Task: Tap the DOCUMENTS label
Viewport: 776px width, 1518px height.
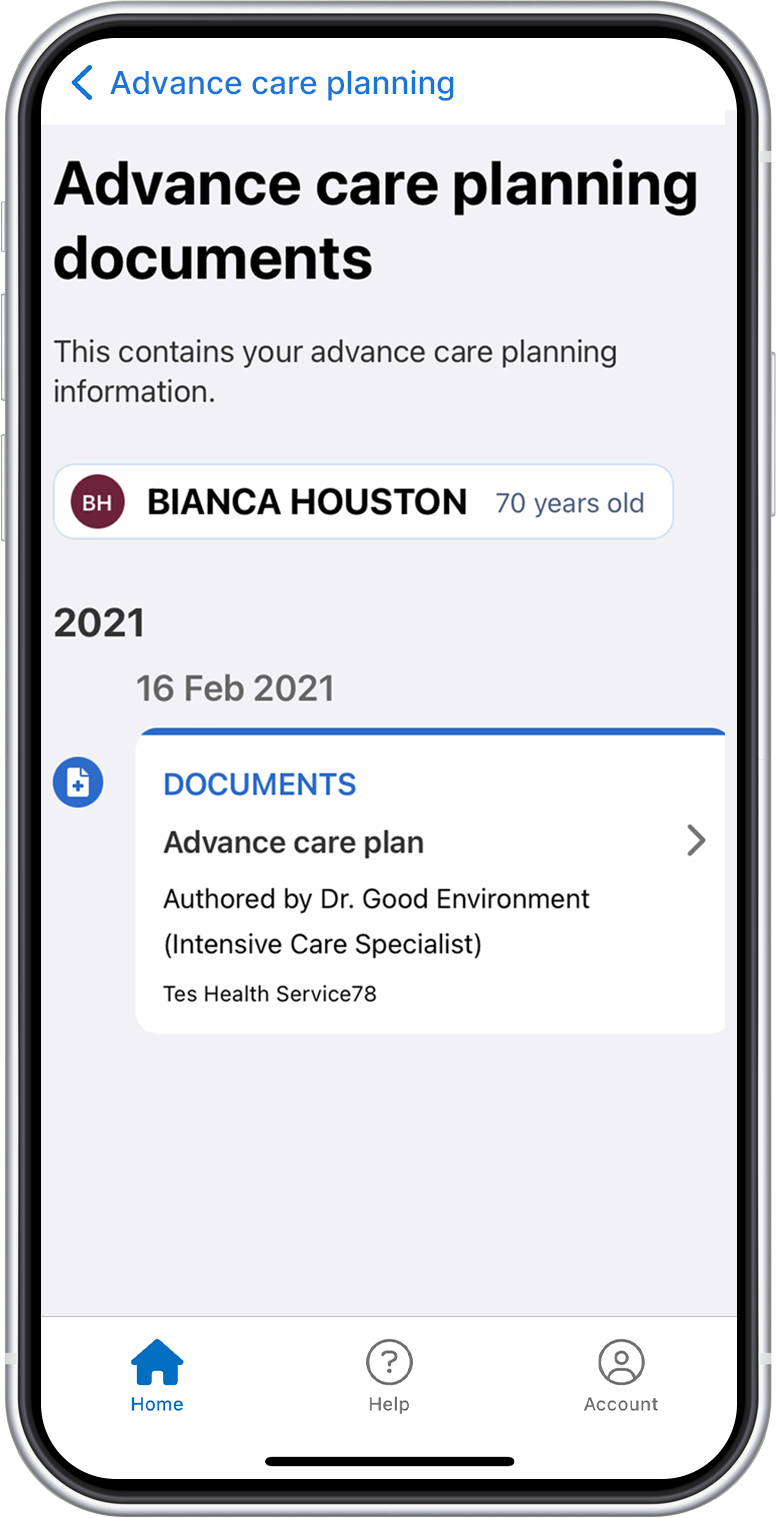Action: coord(259,784)
